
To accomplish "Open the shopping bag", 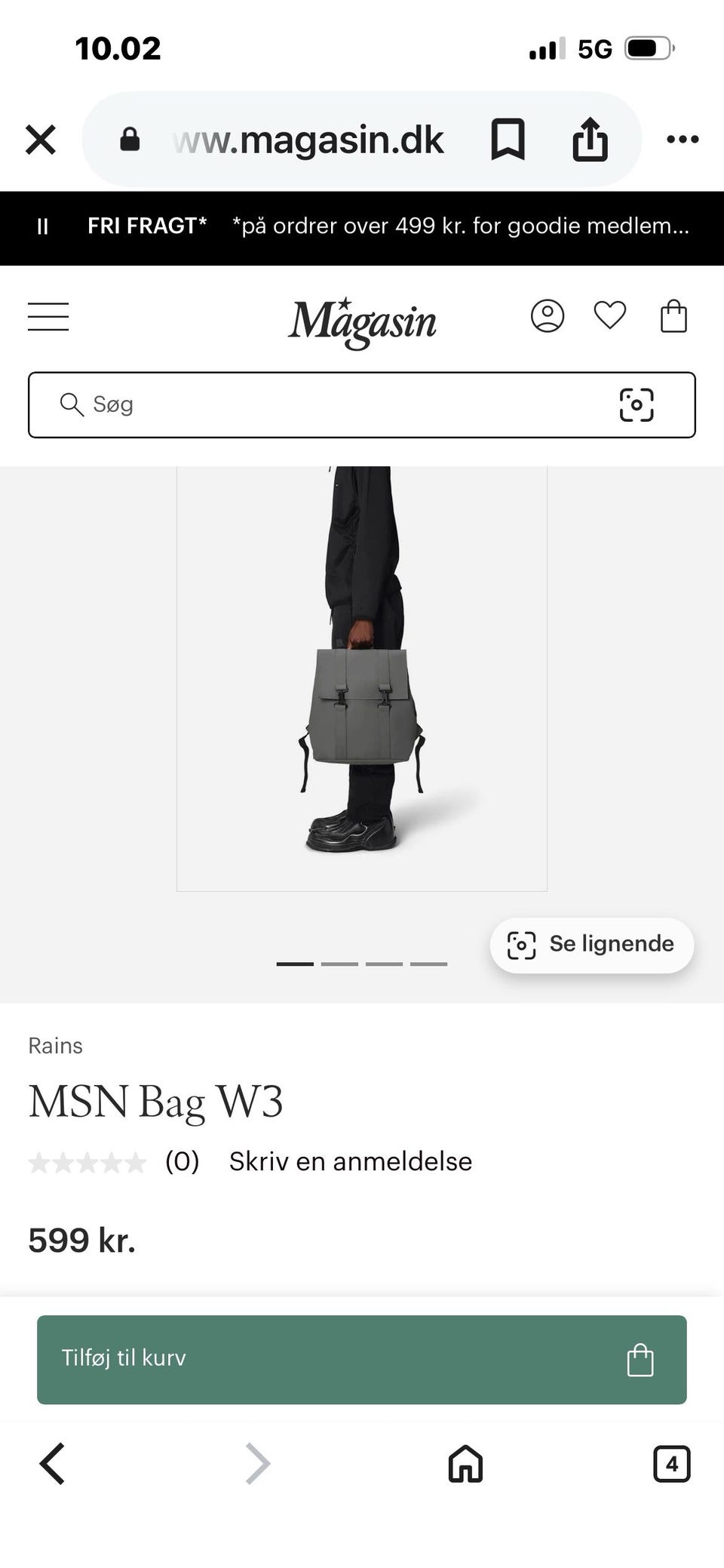I will 673,316.
